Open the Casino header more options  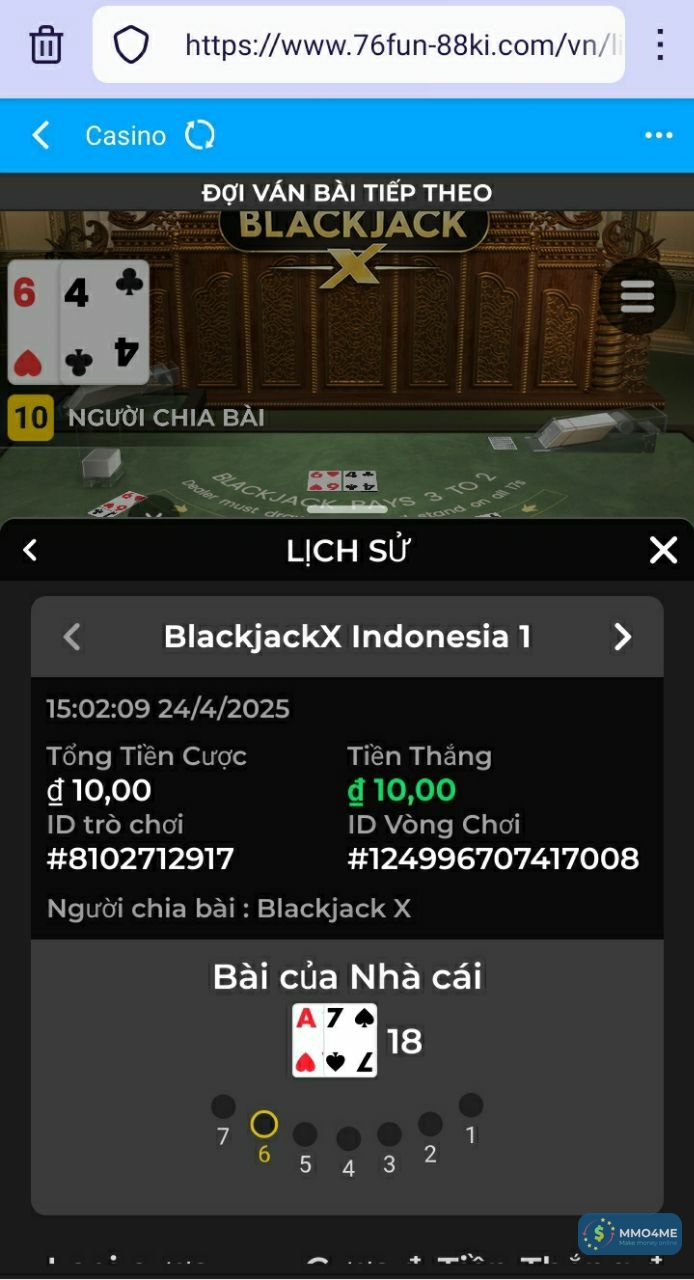[658, 135]
